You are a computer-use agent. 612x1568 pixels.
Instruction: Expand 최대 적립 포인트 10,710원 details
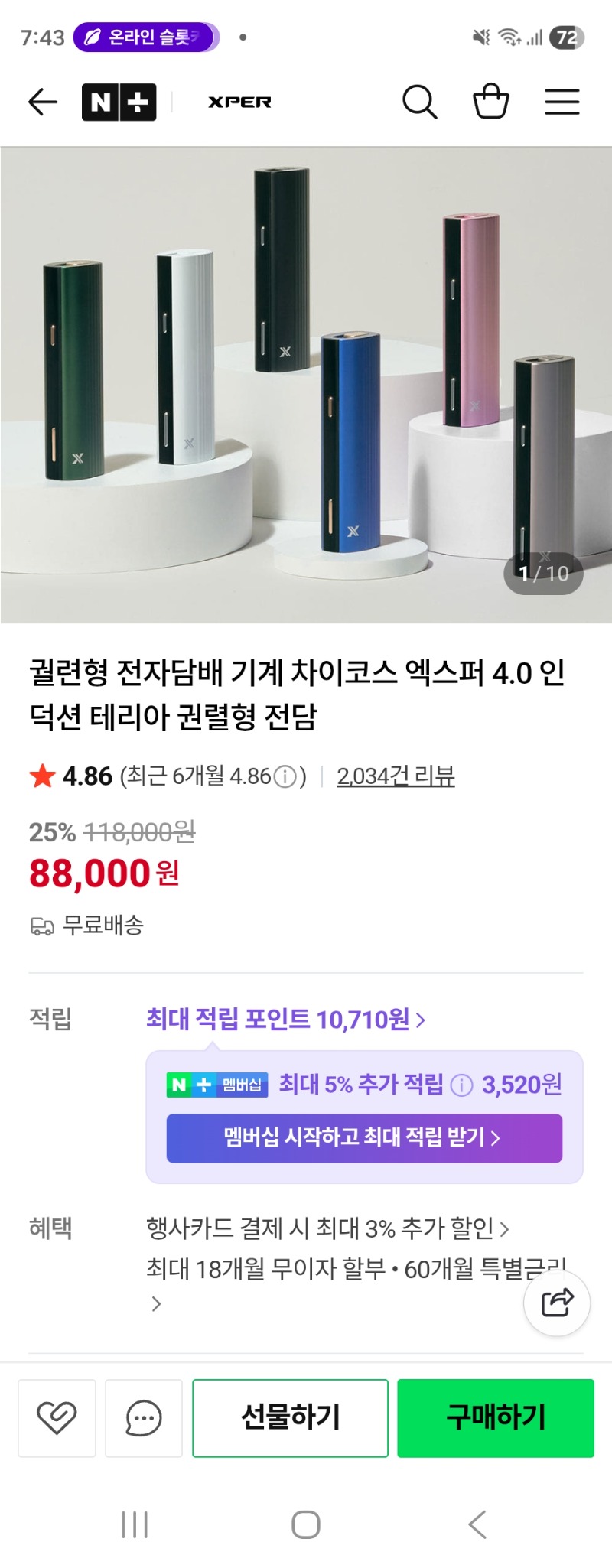click(285, 1020)
